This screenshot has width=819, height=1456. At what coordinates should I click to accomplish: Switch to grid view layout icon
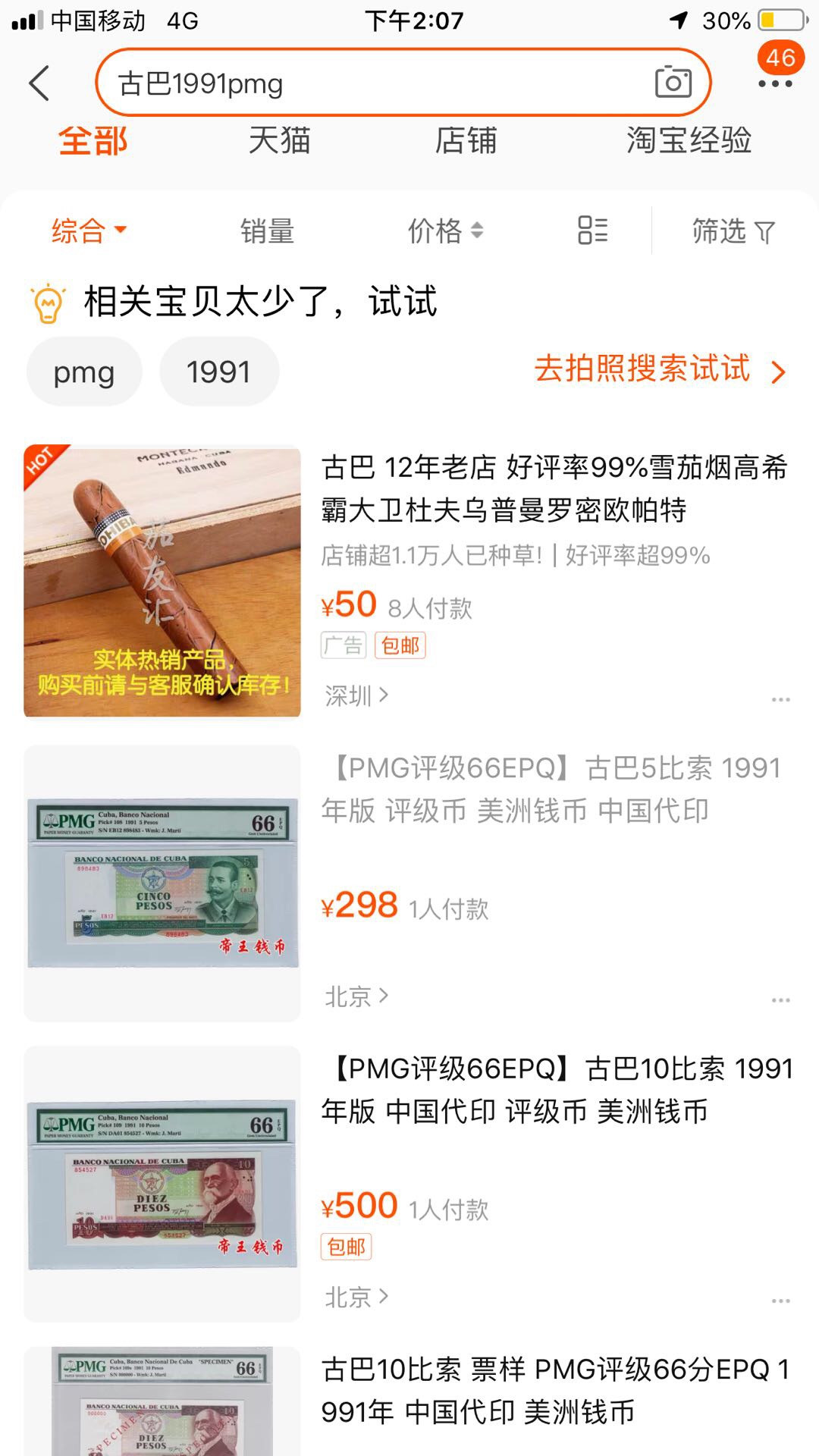coord(591,232)
